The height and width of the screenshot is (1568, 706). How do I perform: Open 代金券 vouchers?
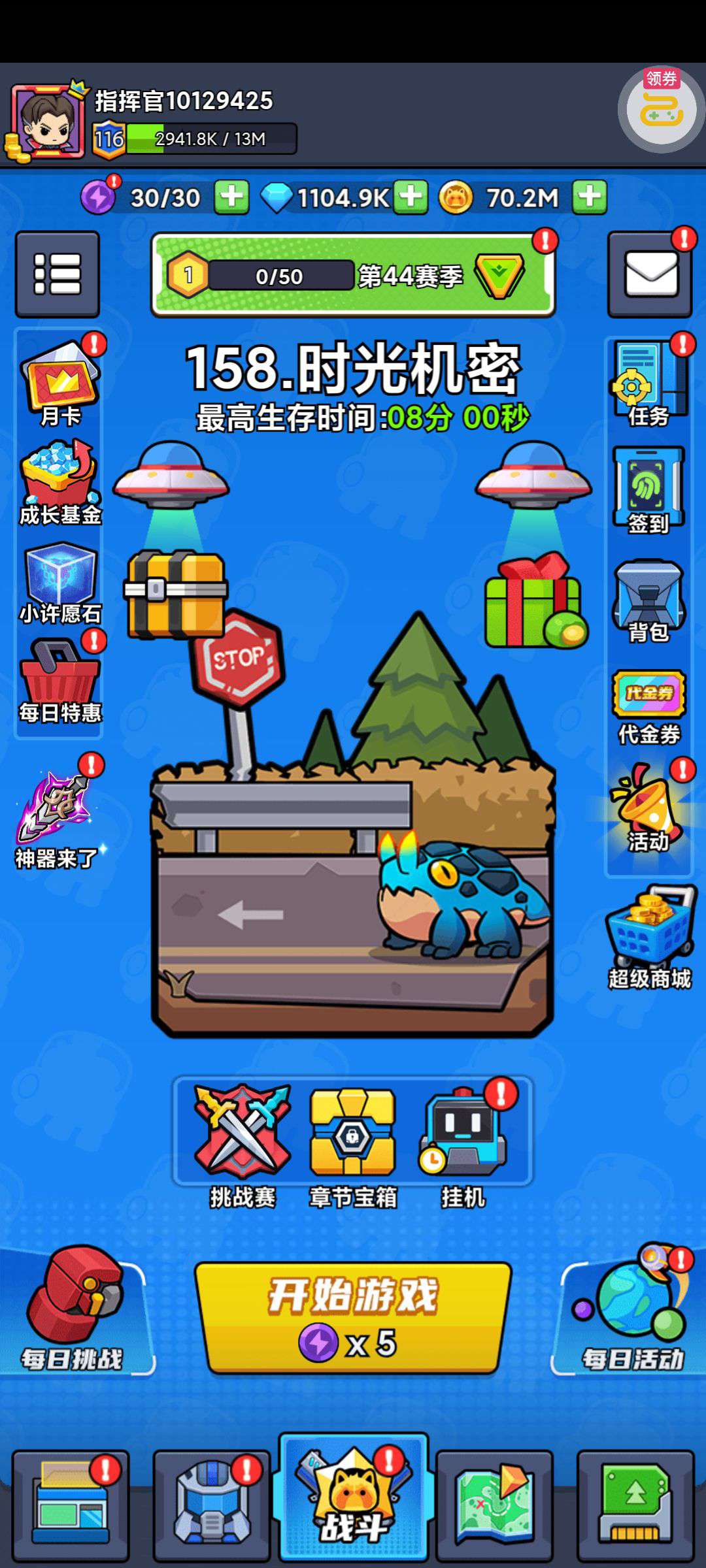pos(648,707)
